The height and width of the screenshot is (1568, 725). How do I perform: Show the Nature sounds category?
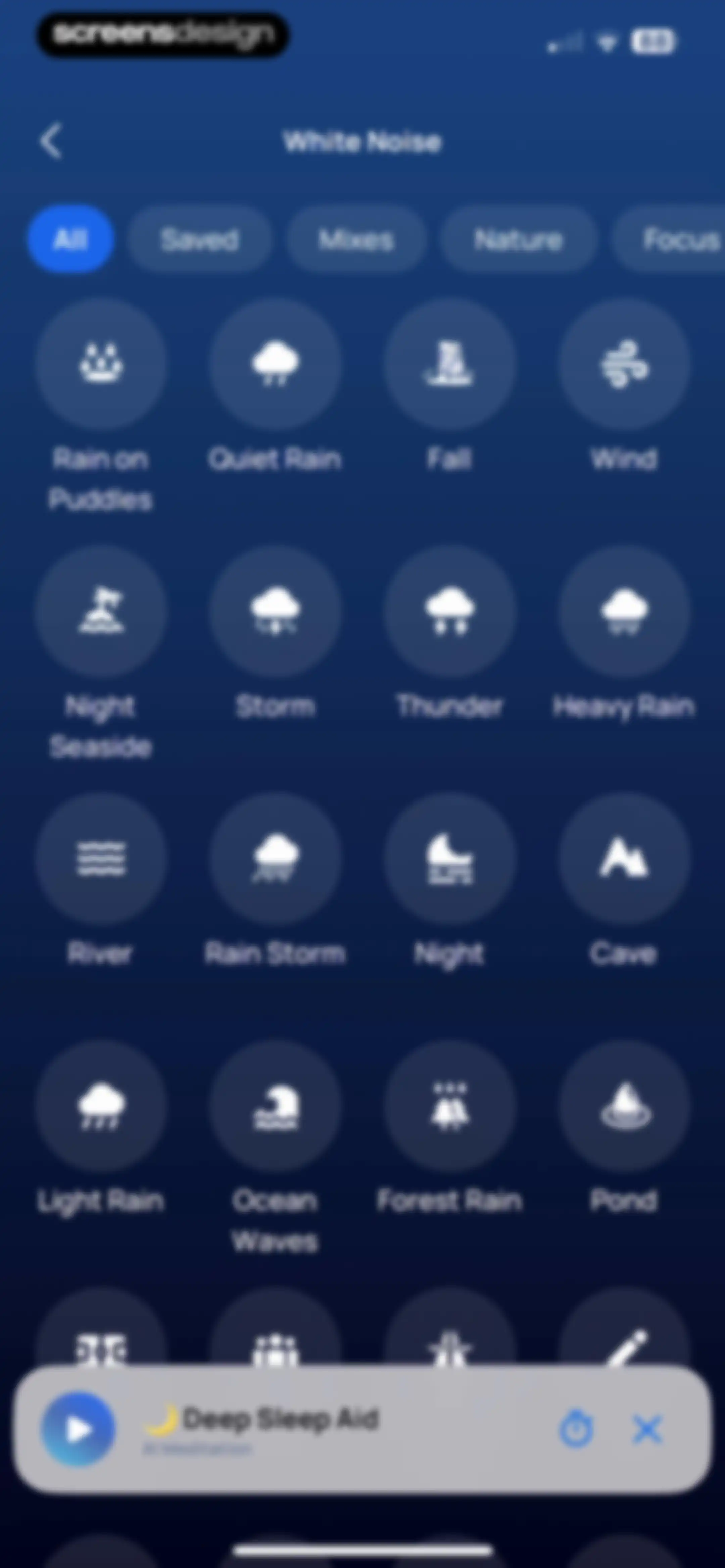coord(518,239)
